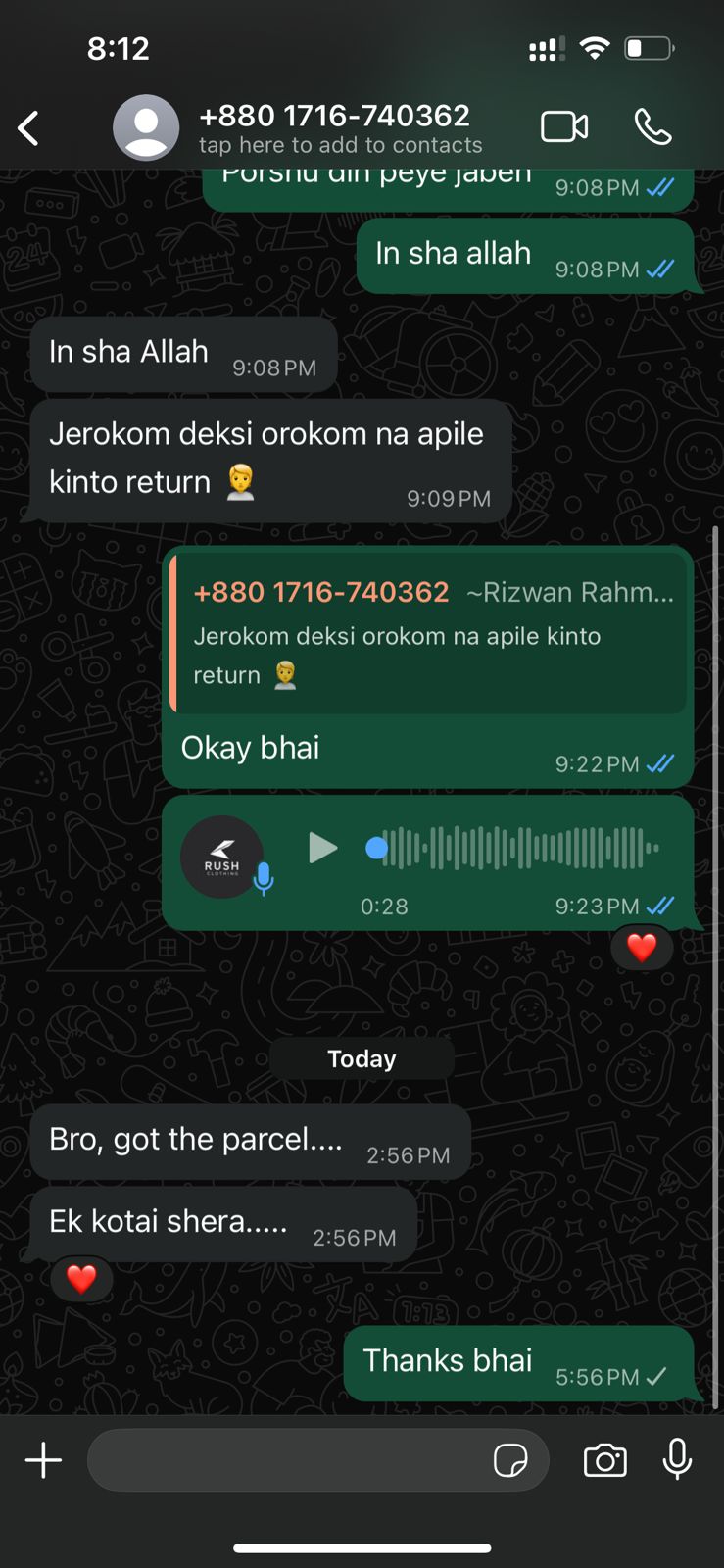The width and height of the screenshot is (724, 1568).
Task: View heart reaction on the voice message
Action: pos(642,948)
